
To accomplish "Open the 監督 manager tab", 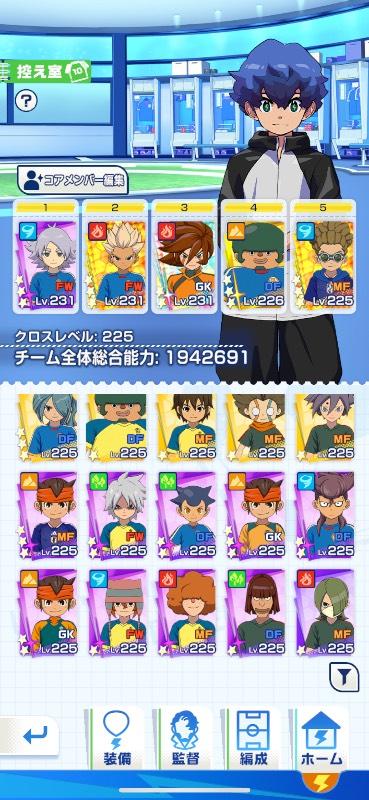I will click(x=184, y=738).
